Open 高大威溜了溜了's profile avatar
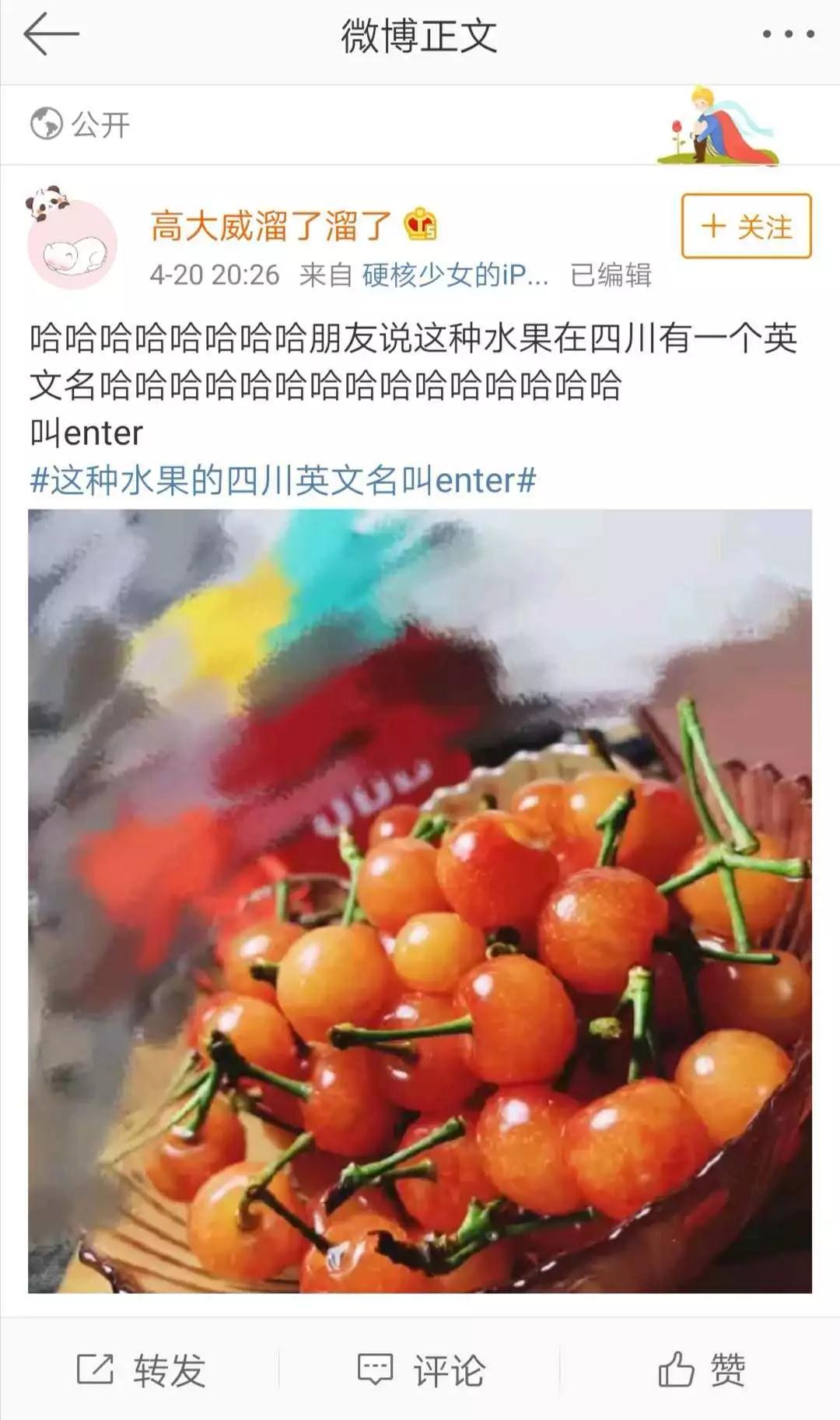This screenshot has height=1420, width=840. [71, 244]
